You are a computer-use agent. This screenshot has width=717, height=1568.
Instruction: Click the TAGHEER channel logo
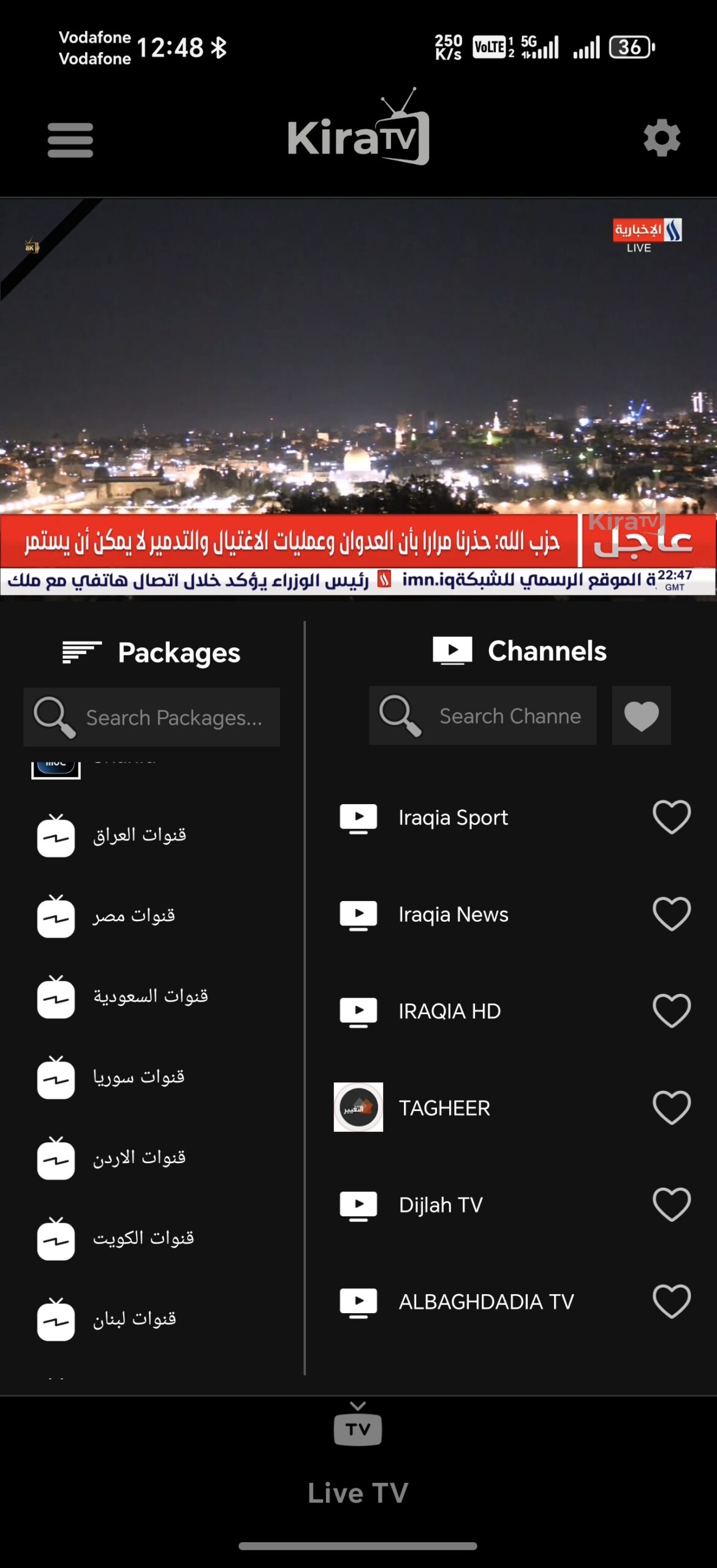click(x=358, y=1109)
